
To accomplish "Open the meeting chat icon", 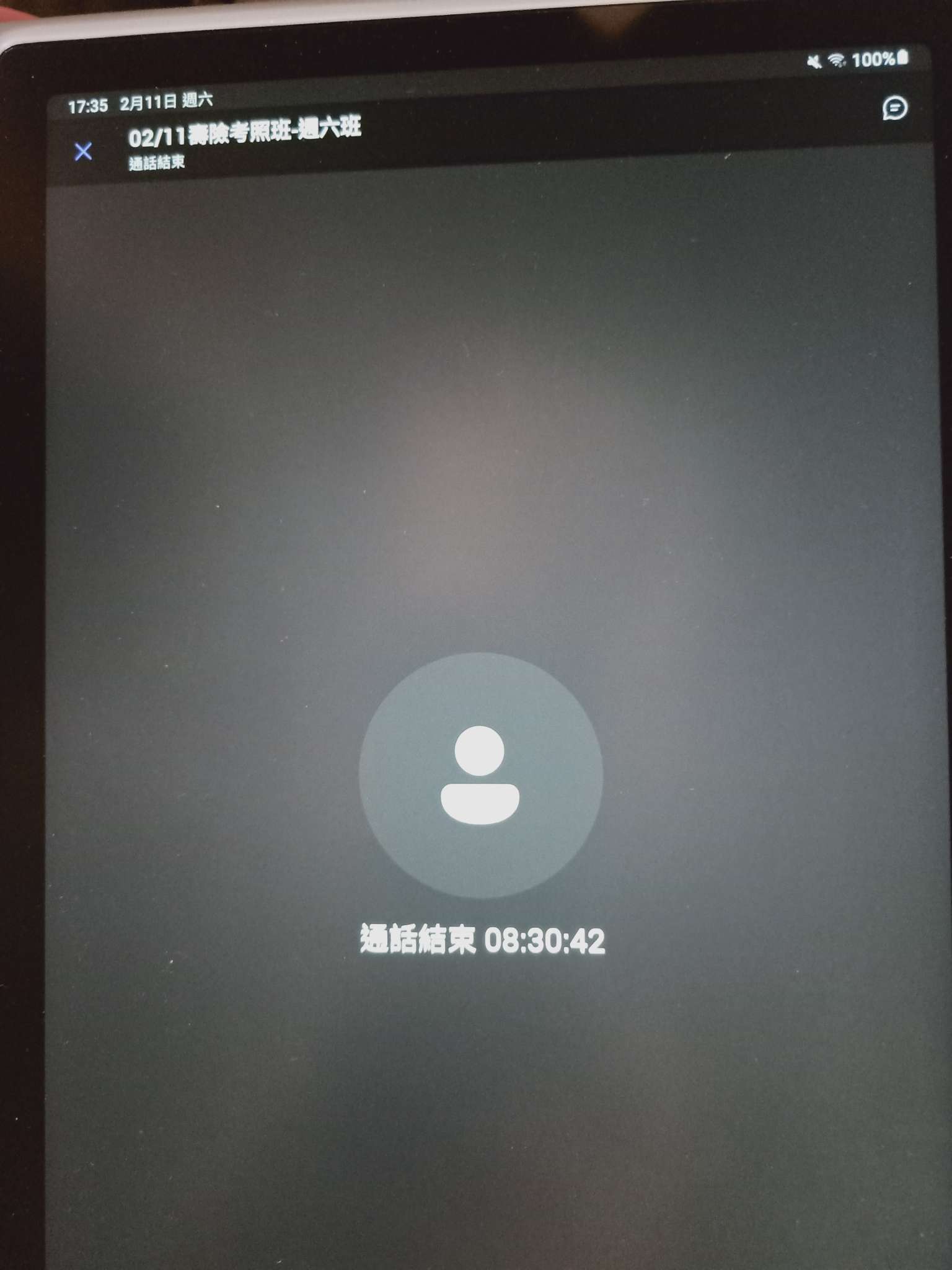I will 894,109.
